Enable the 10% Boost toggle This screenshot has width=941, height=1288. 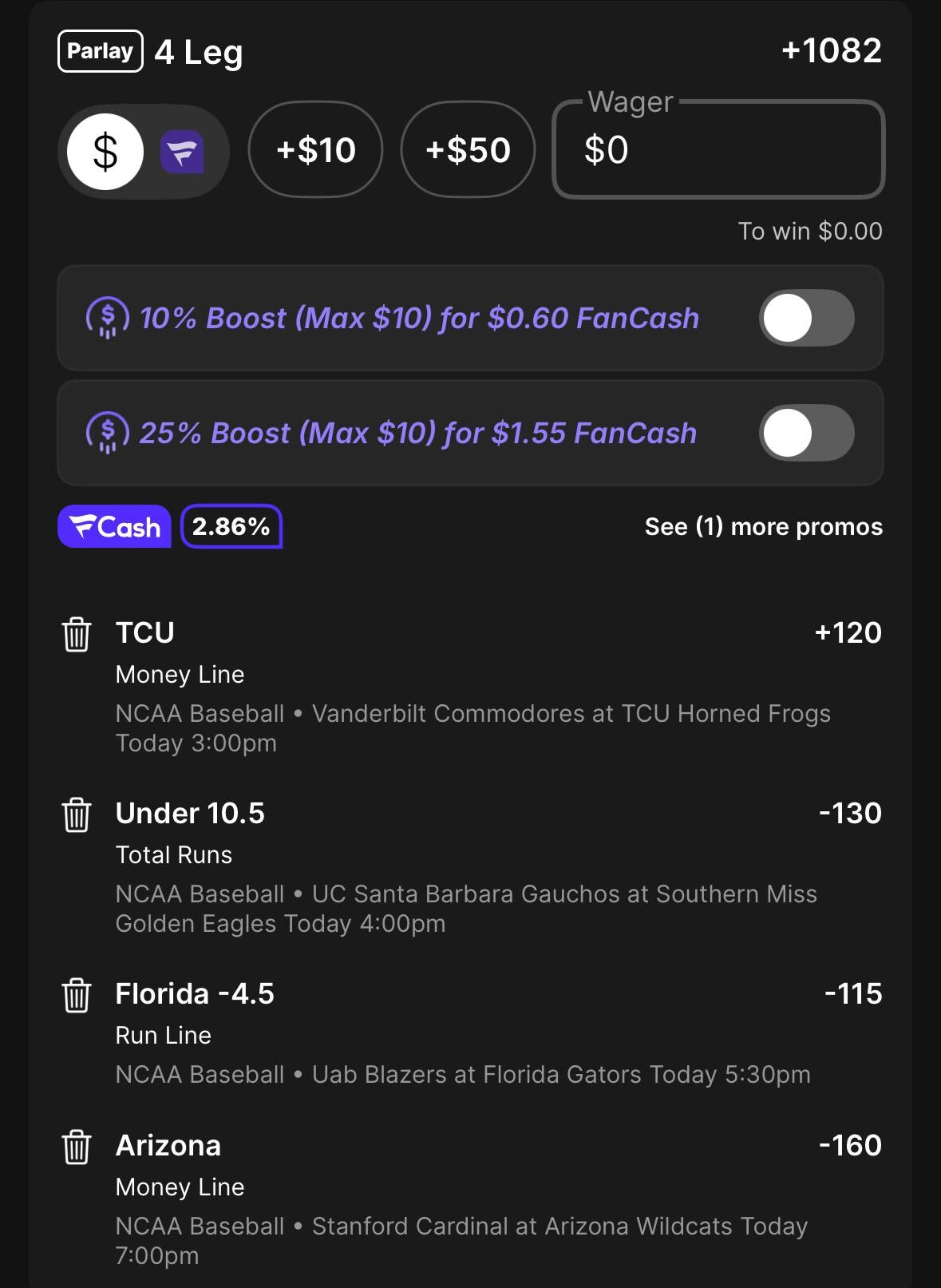click(x=806, y=318)
